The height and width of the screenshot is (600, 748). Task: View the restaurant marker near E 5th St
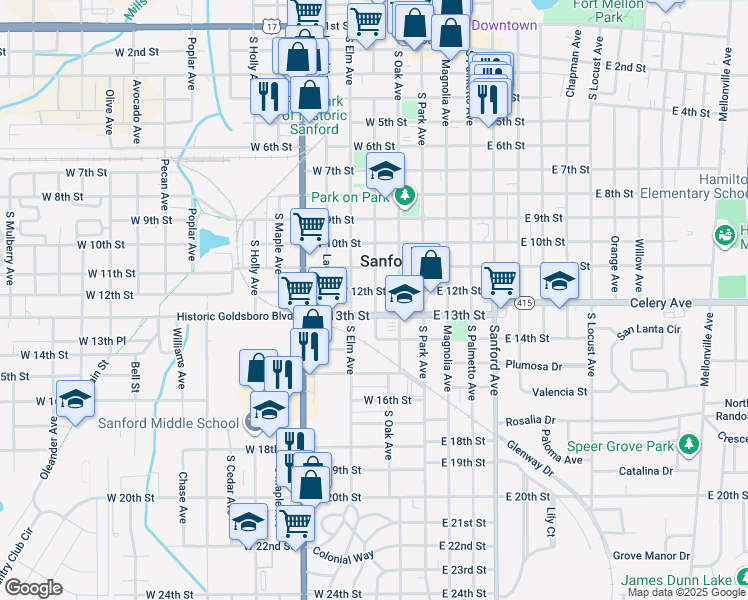[488, 99]
